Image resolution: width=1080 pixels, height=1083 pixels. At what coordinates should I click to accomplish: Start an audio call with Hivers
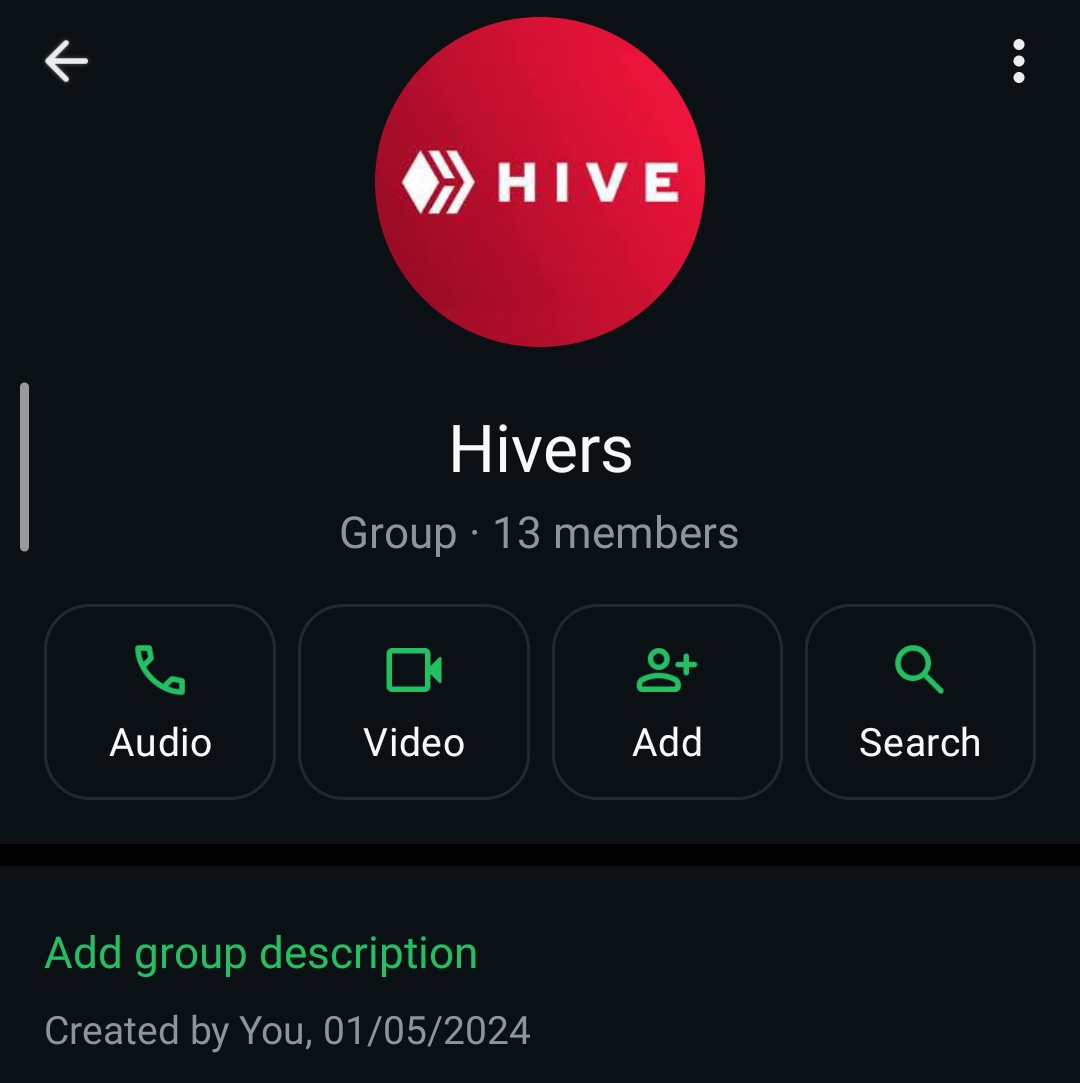pos(160,701)
